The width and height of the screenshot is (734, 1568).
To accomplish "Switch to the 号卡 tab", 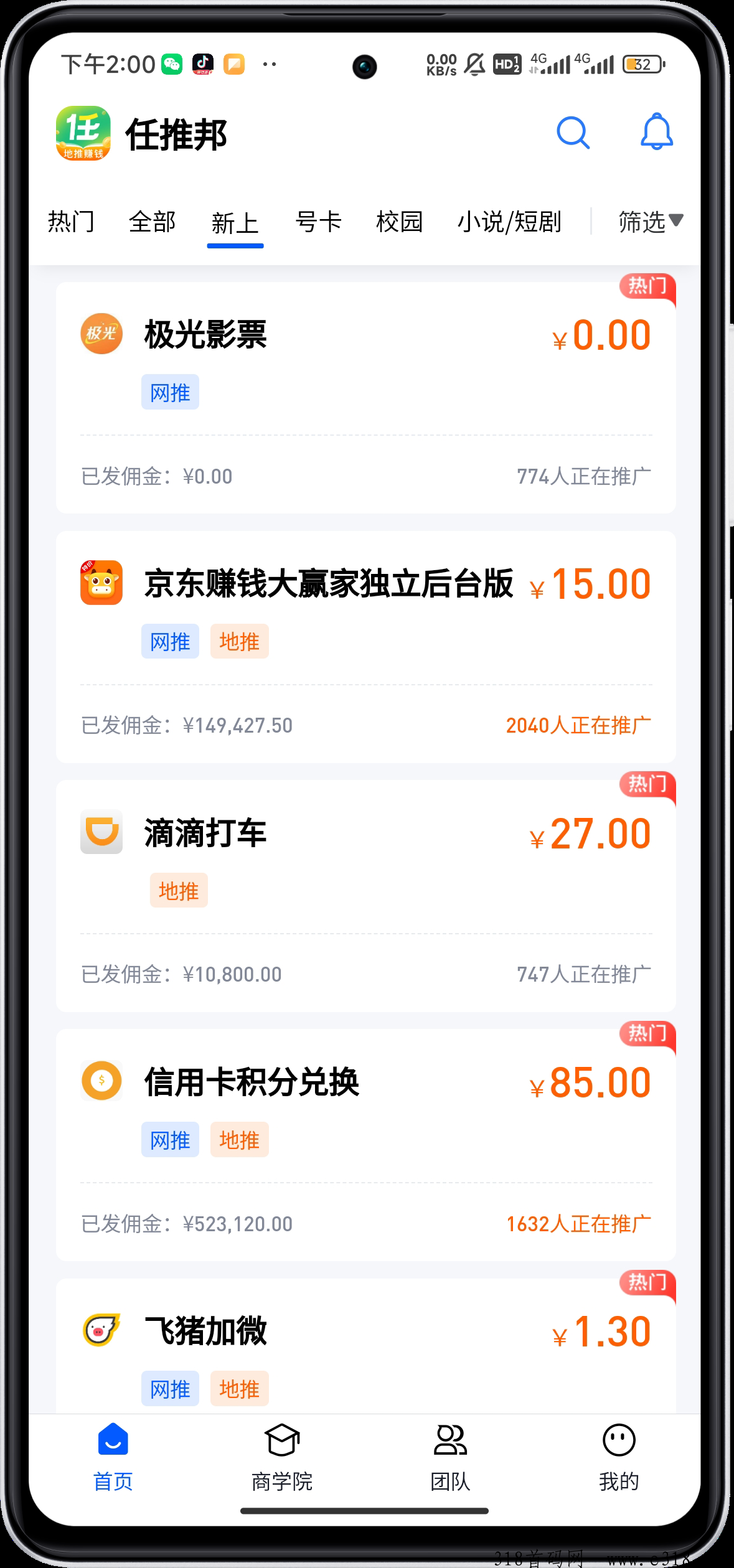I will [318, 222].
